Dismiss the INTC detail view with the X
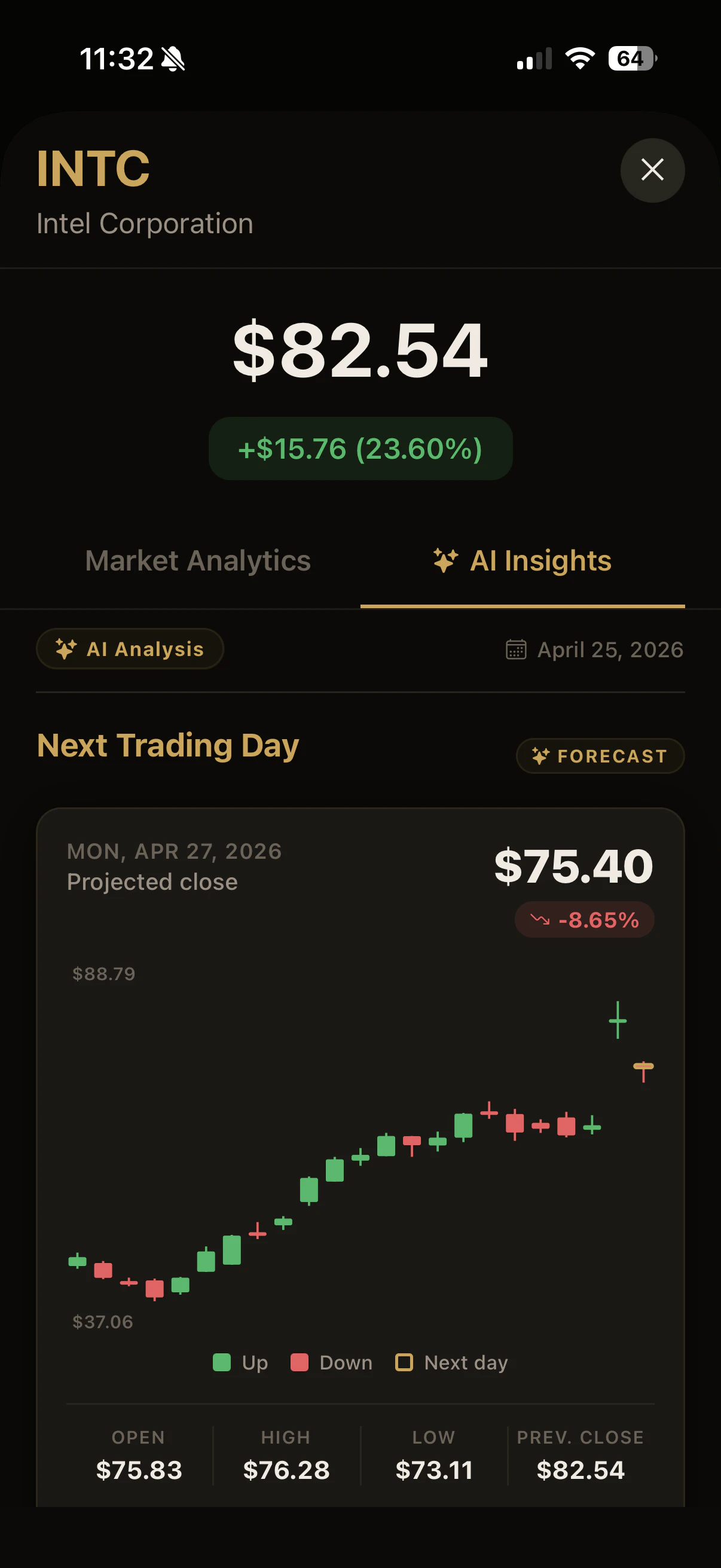The image size is (721, 1568). pyautogui.click(x=652, y=170)
